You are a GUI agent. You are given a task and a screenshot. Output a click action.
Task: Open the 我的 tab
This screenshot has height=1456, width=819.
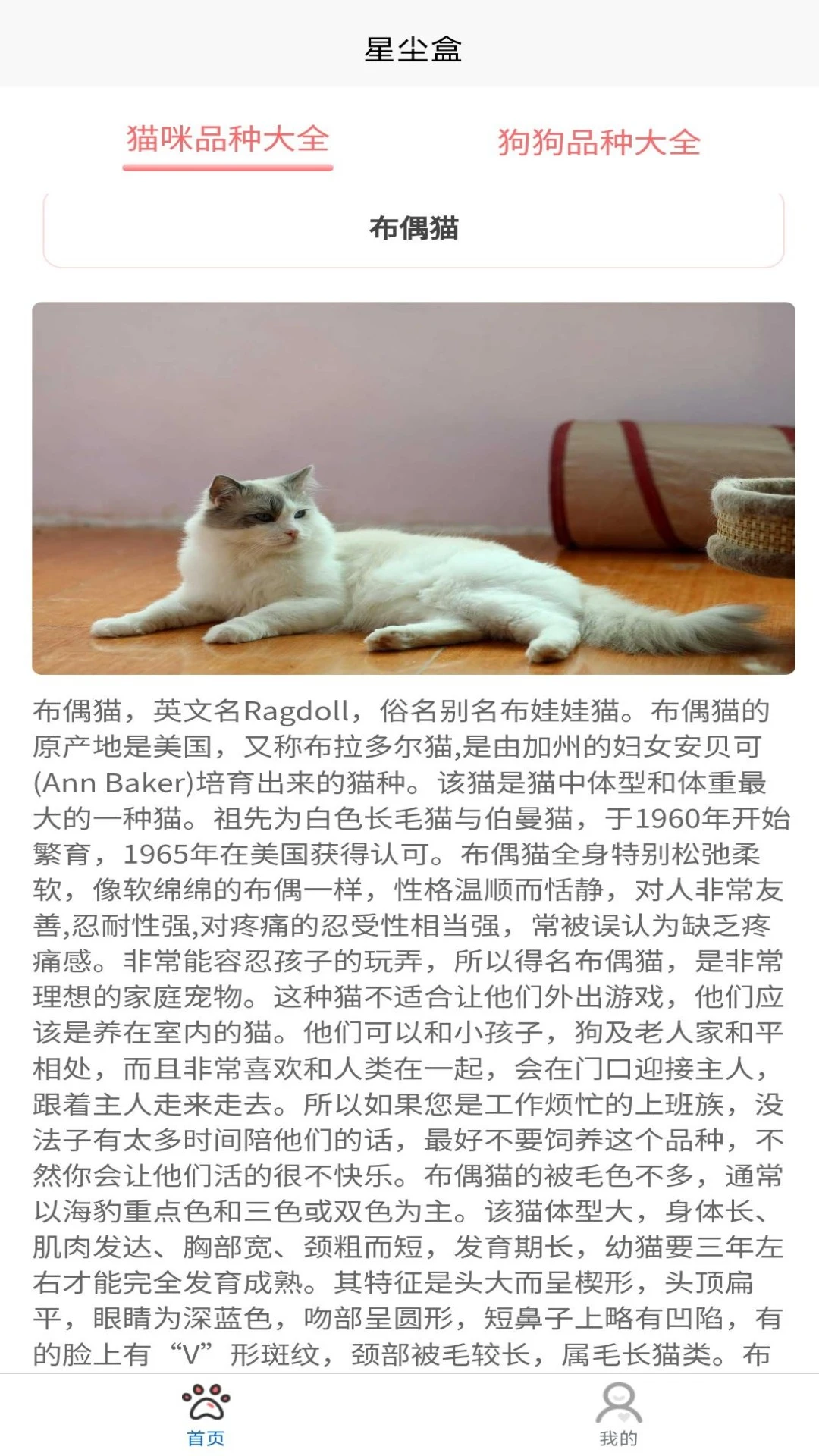(x=618, y=1415)
